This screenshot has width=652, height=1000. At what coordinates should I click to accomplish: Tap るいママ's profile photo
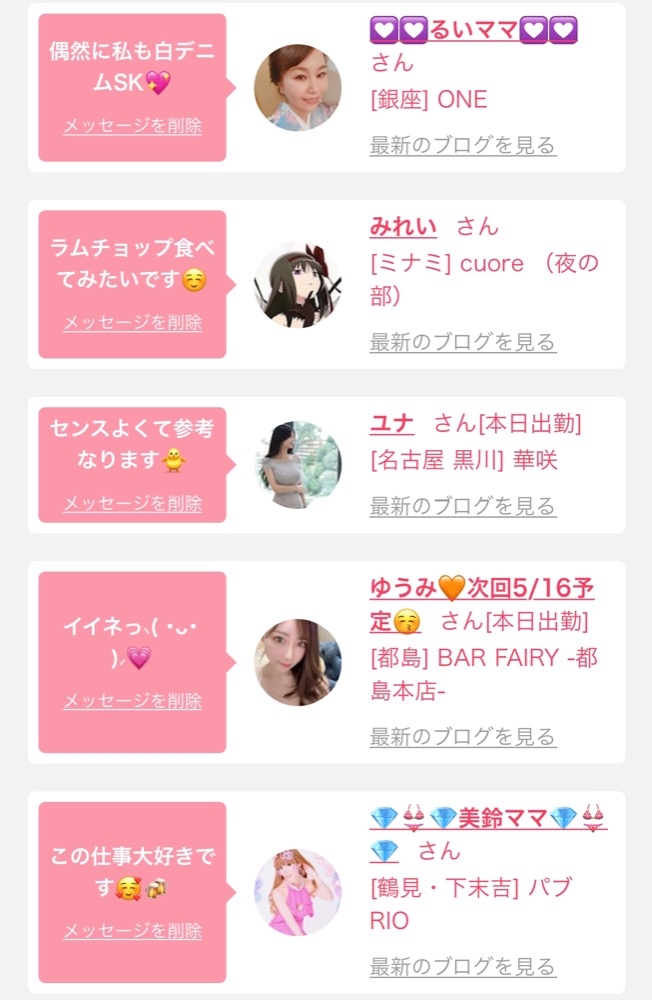coord(298,88)
